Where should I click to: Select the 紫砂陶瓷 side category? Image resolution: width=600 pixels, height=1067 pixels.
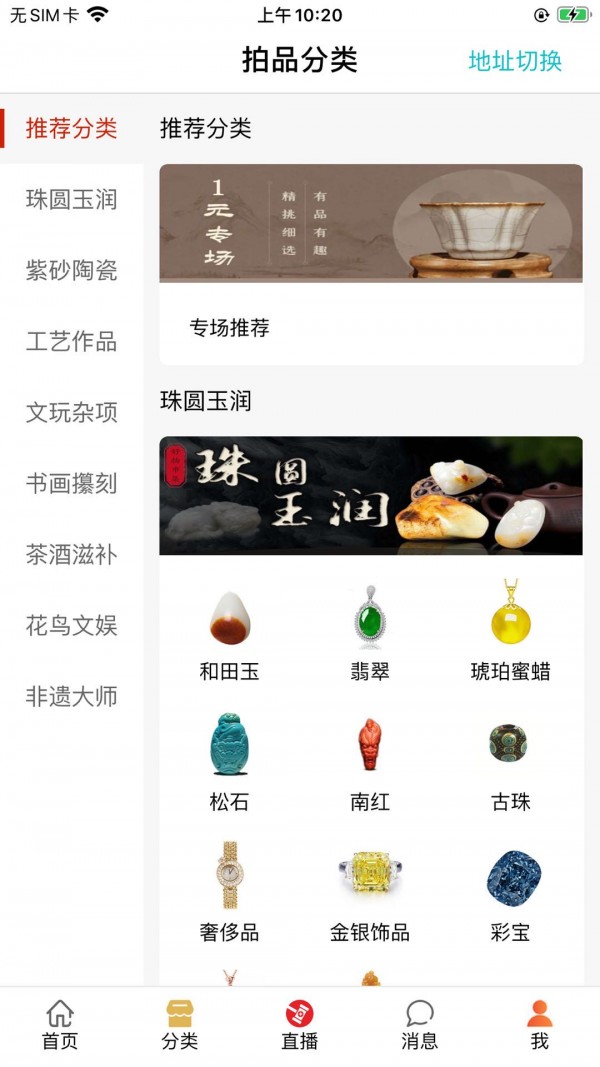71,270
